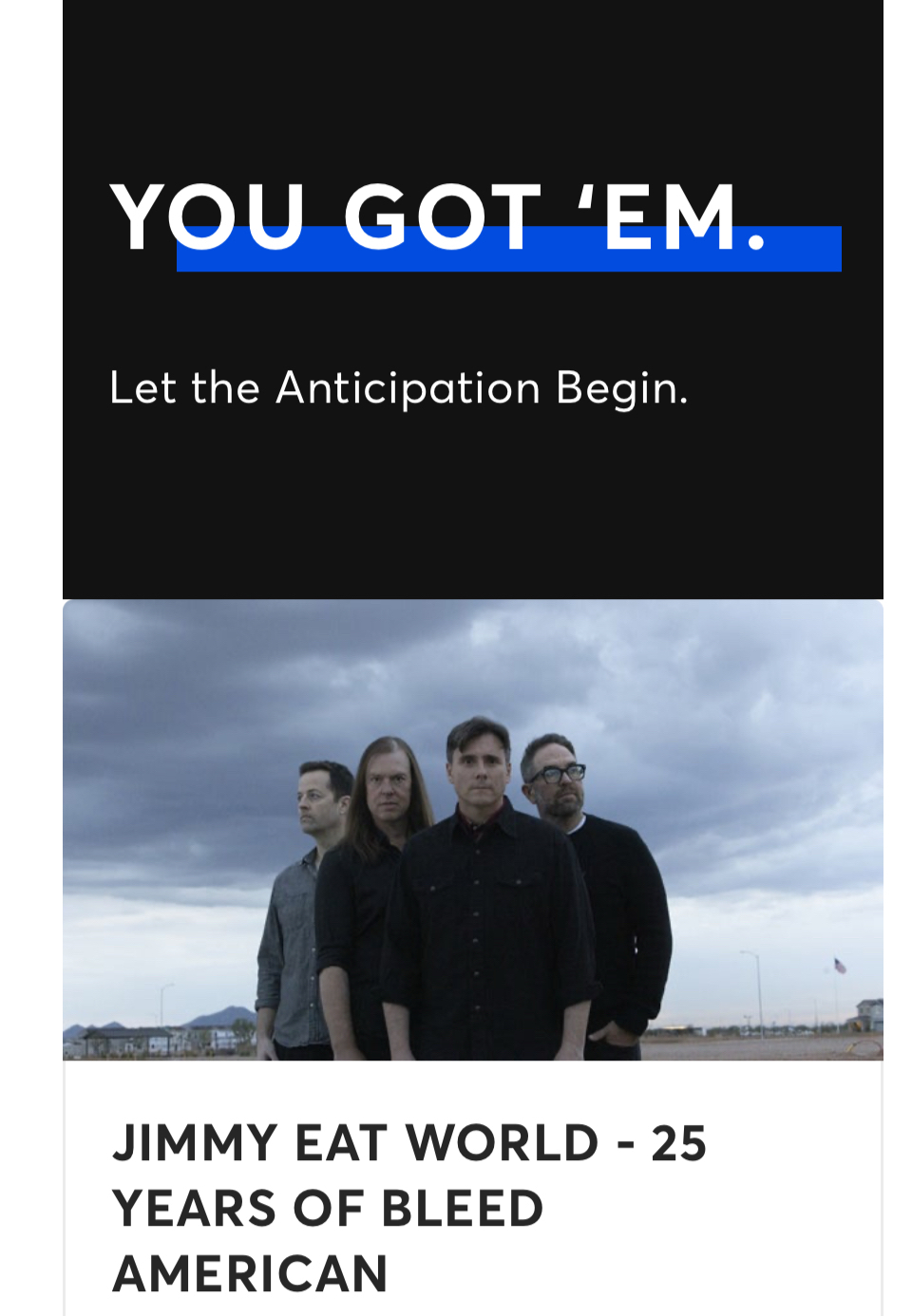Screen dimensions: 912x1316
Task: Open the Jimmy Eat World event card
Action: (409, 1206)
